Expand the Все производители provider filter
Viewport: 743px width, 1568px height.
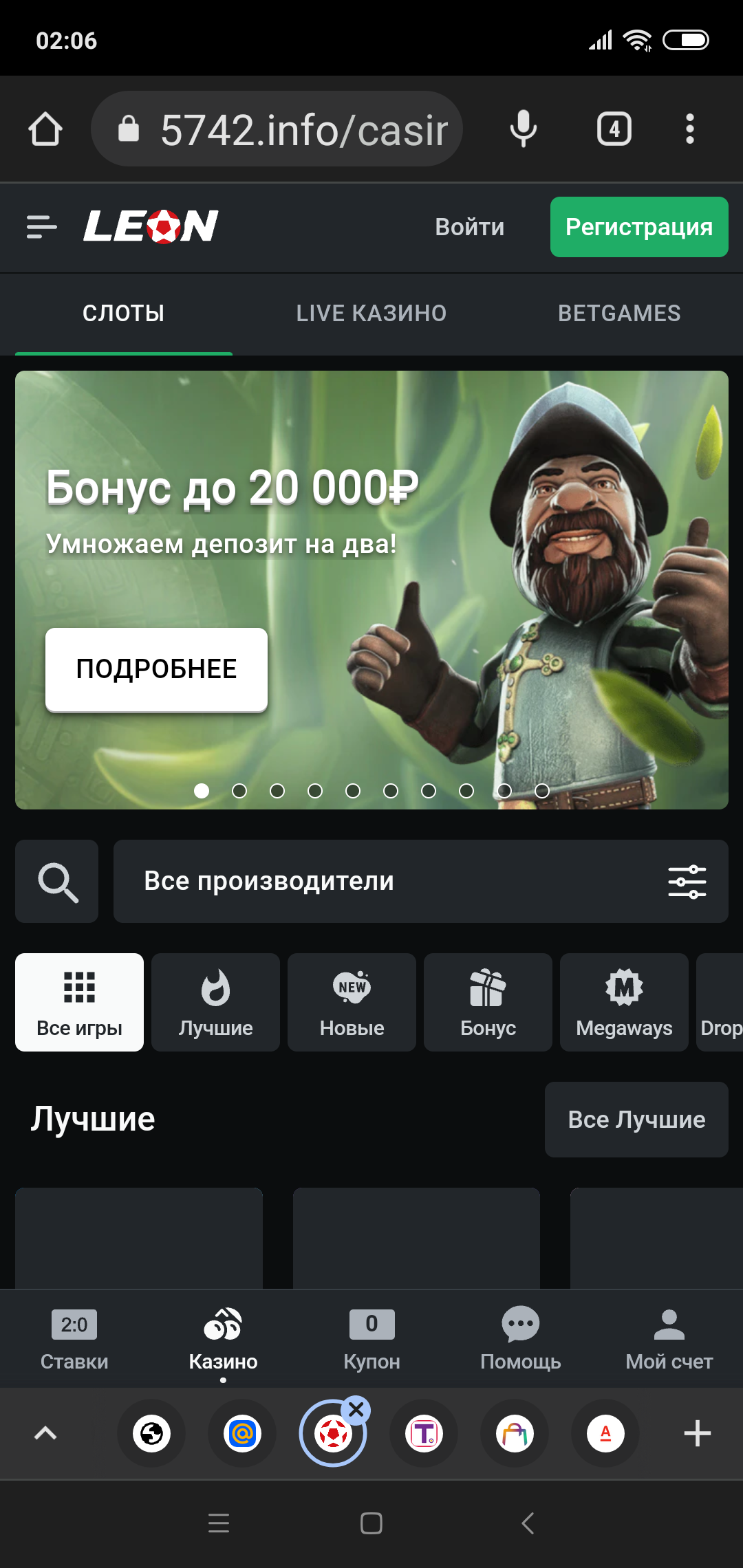[420, 882]
